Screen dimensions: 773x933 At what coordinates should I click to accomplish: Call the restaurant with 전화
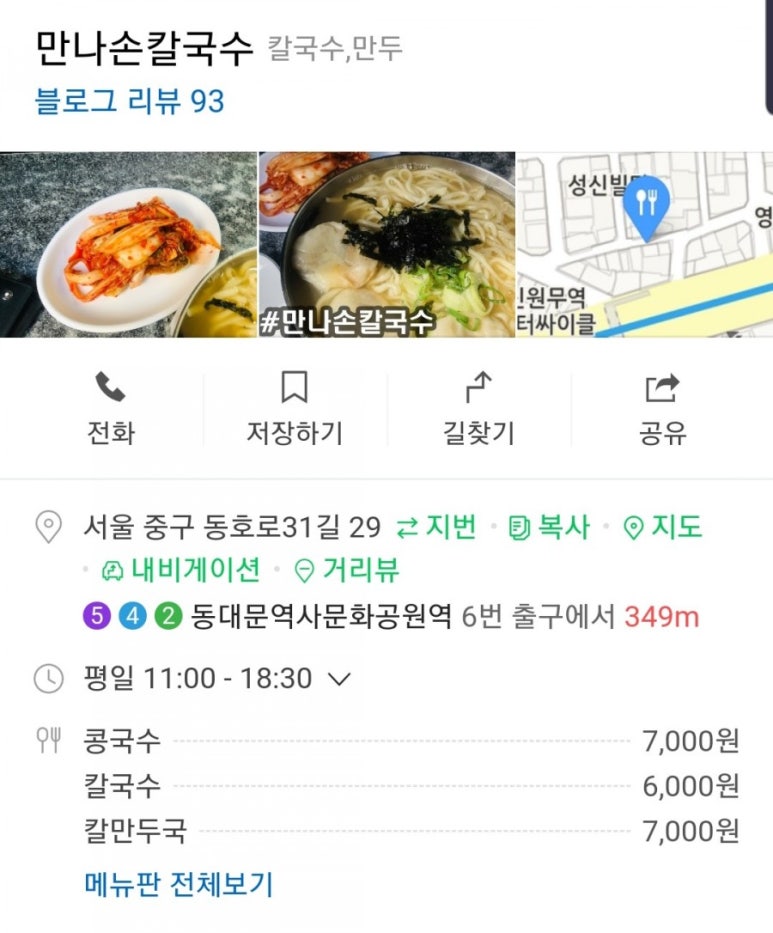click(110, 408)
